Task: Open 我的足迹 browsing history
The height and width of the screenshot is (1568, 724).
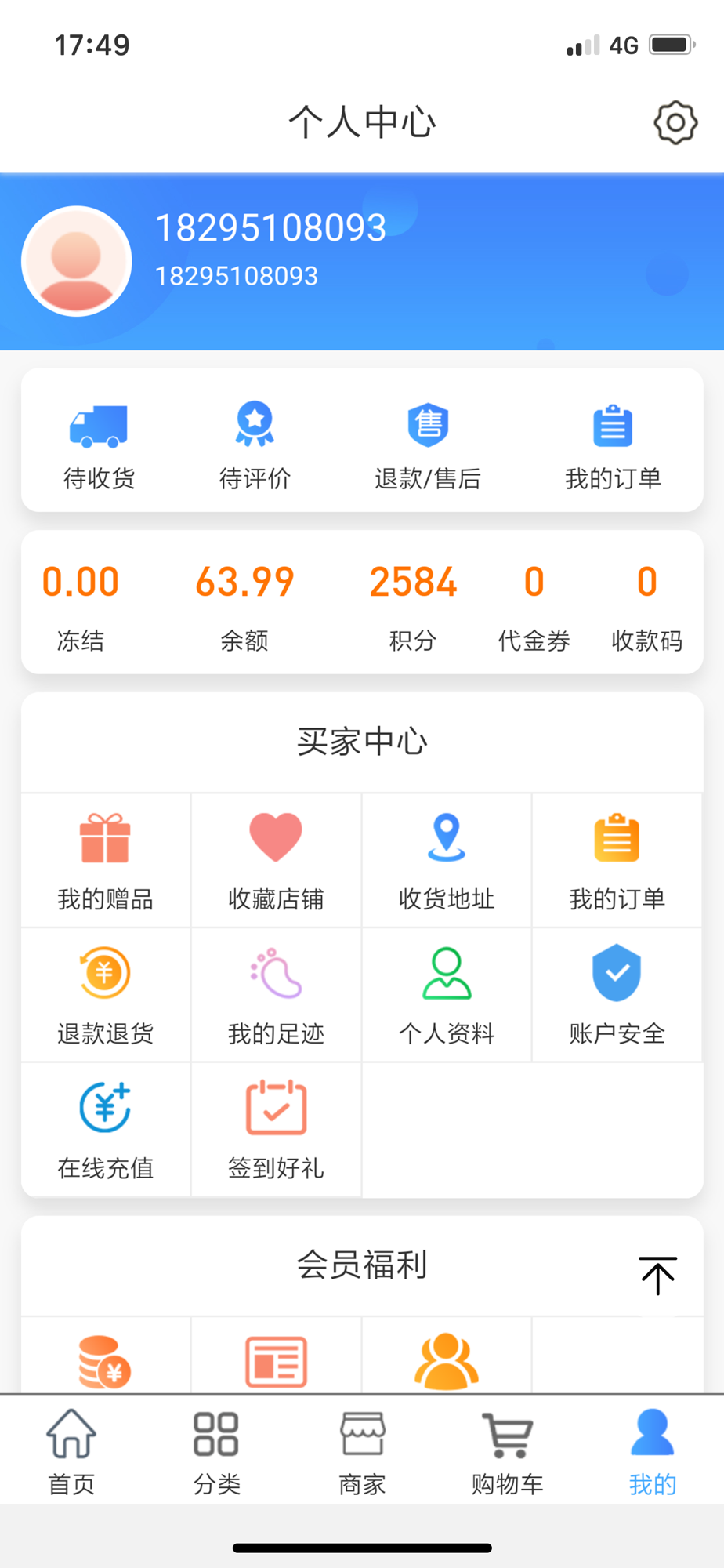Action: tap(276, 996)
